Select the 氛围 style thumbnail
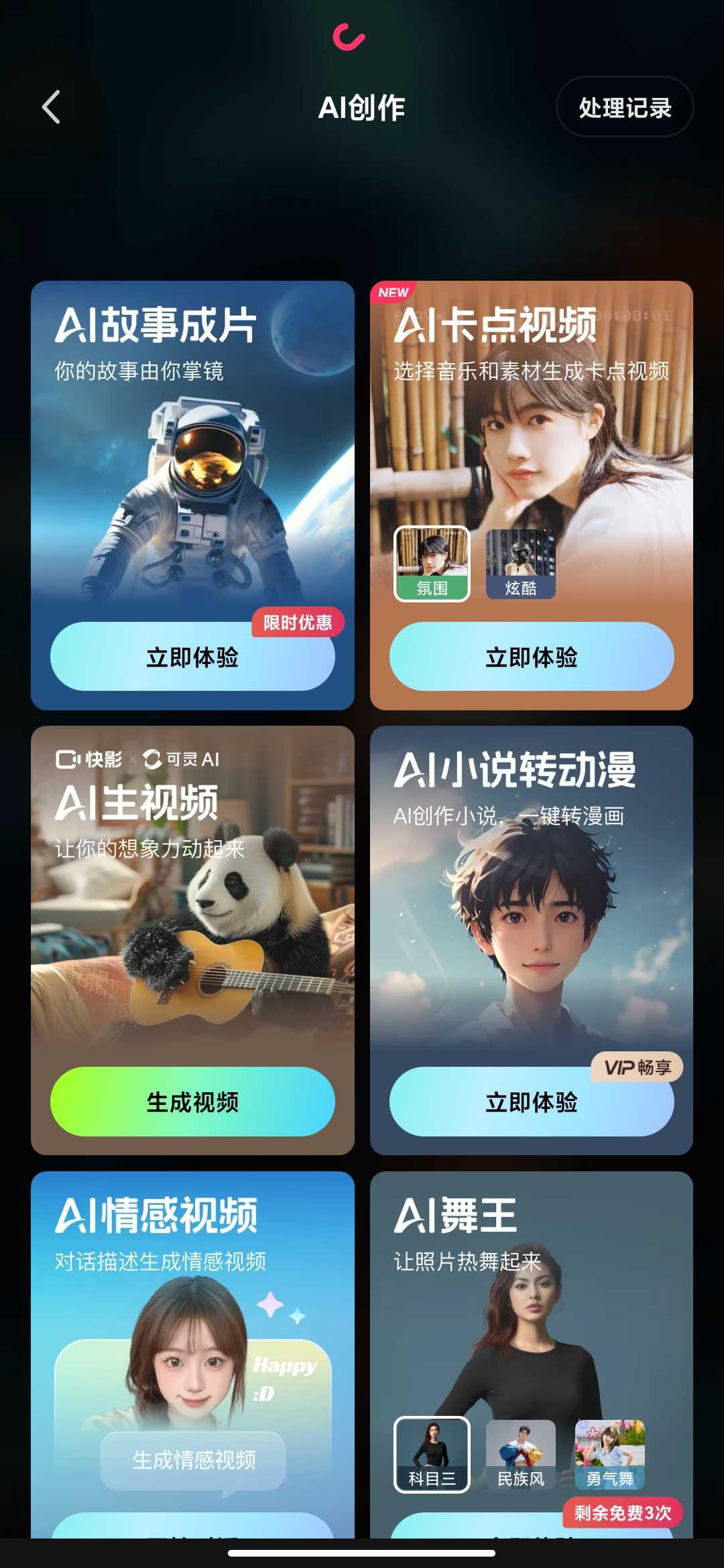Screen dimensions: 724x1568 pos(432,564)
